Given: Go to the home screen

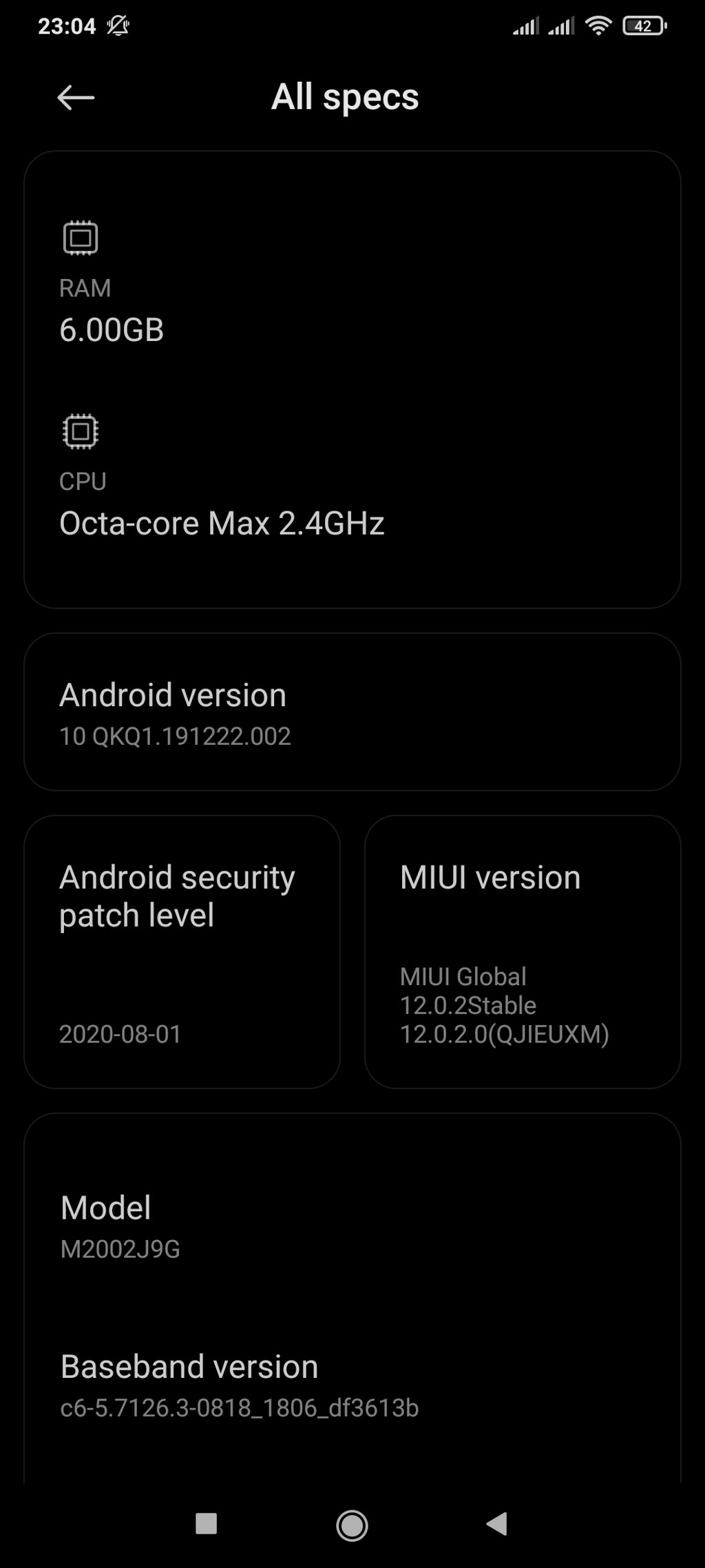Looking at the screenshot, I should 352,1525.
